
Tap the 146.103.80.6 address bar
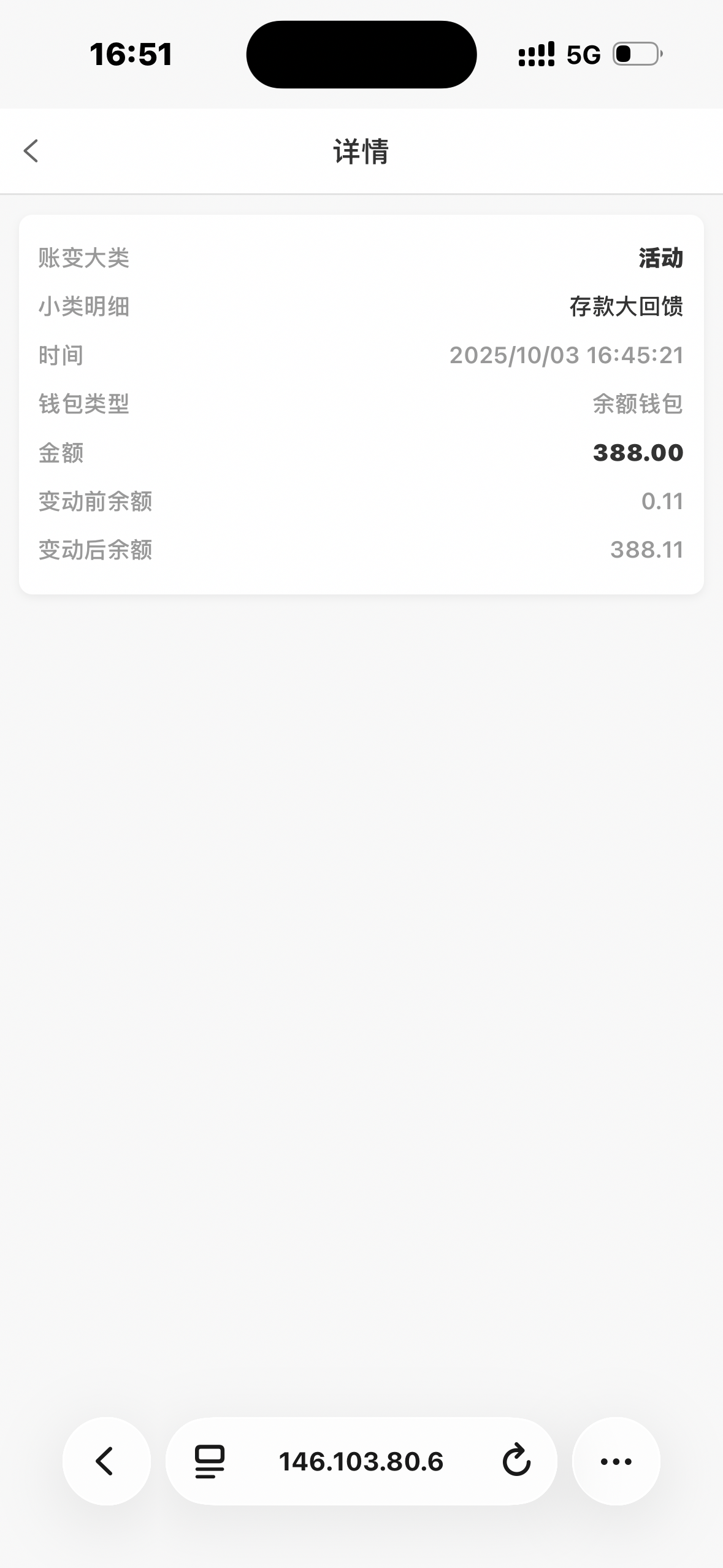point(361,1461)
